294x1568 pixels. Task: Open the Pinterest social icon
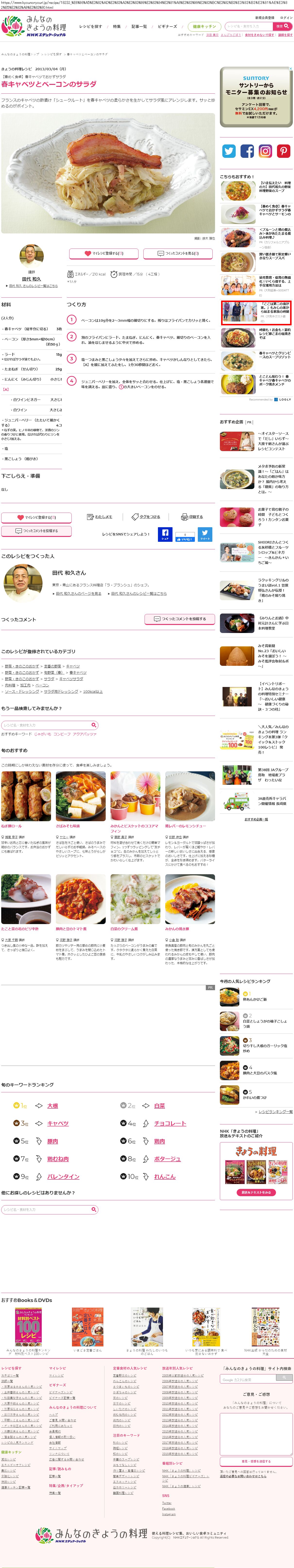tap(284, 151)
